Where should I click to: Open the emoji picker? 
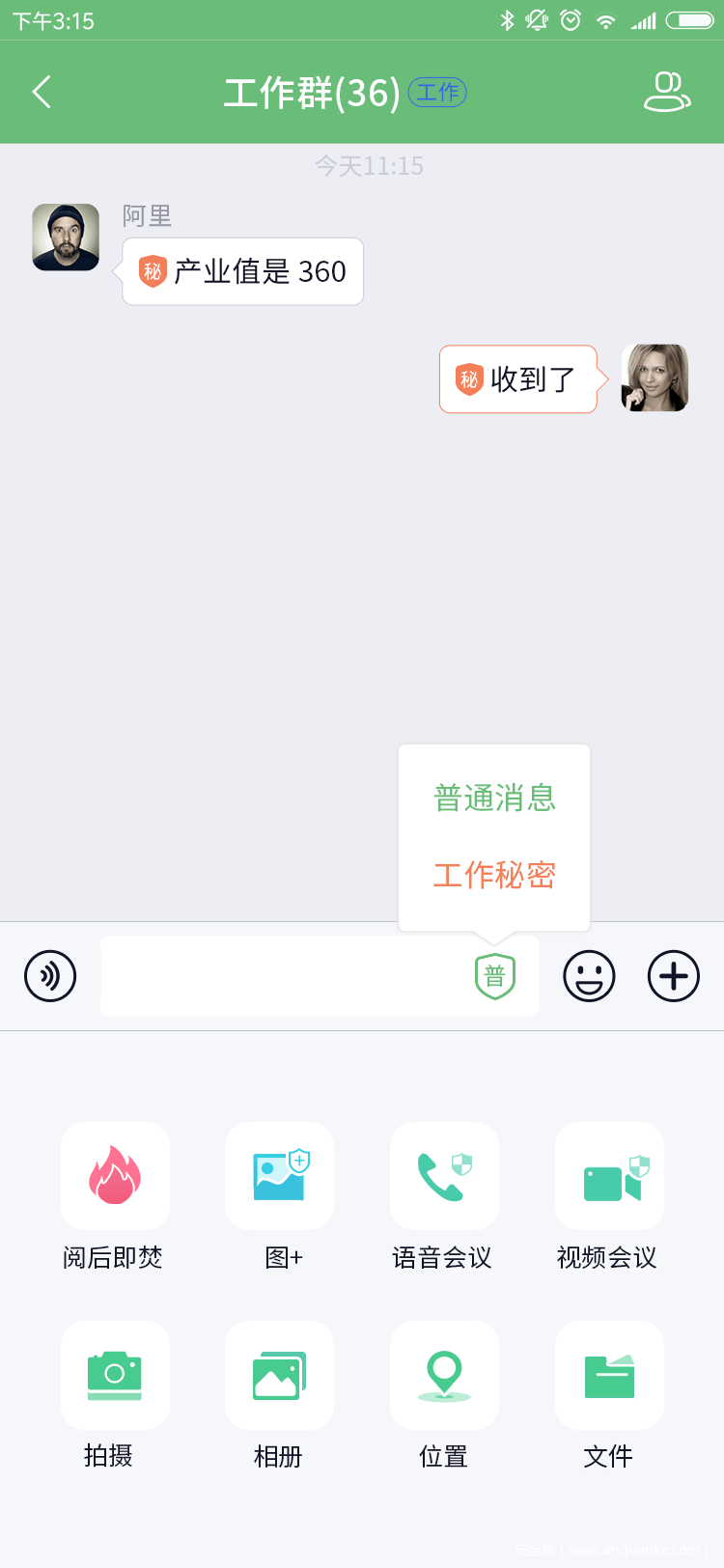pyautogui.click(x=589, y=976)
